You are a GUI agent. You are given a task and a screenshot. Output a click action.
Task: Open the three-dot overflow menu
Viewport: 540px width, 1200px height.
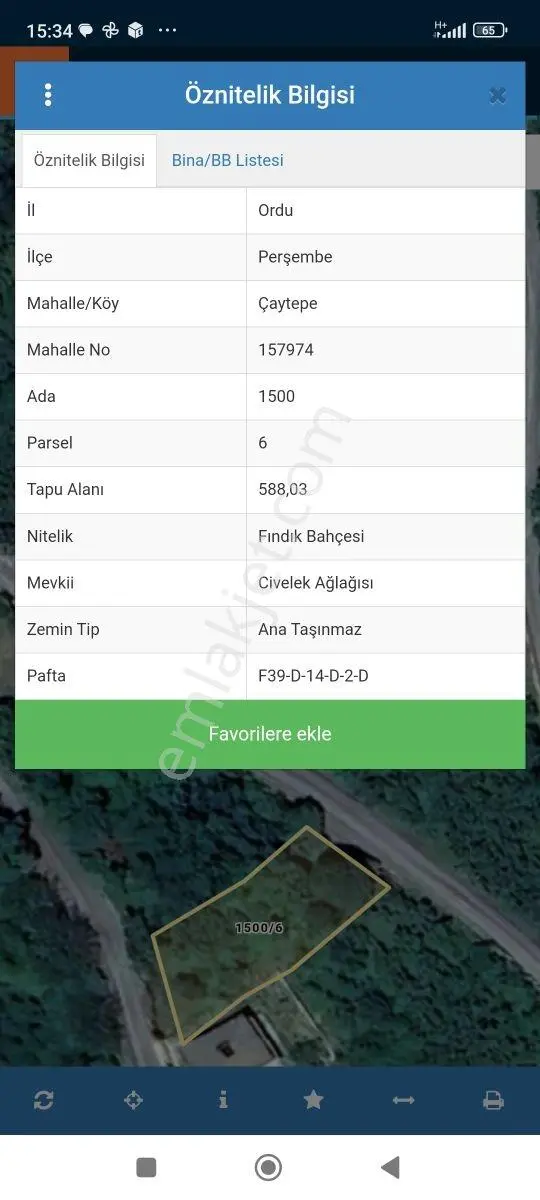(47, 95)
